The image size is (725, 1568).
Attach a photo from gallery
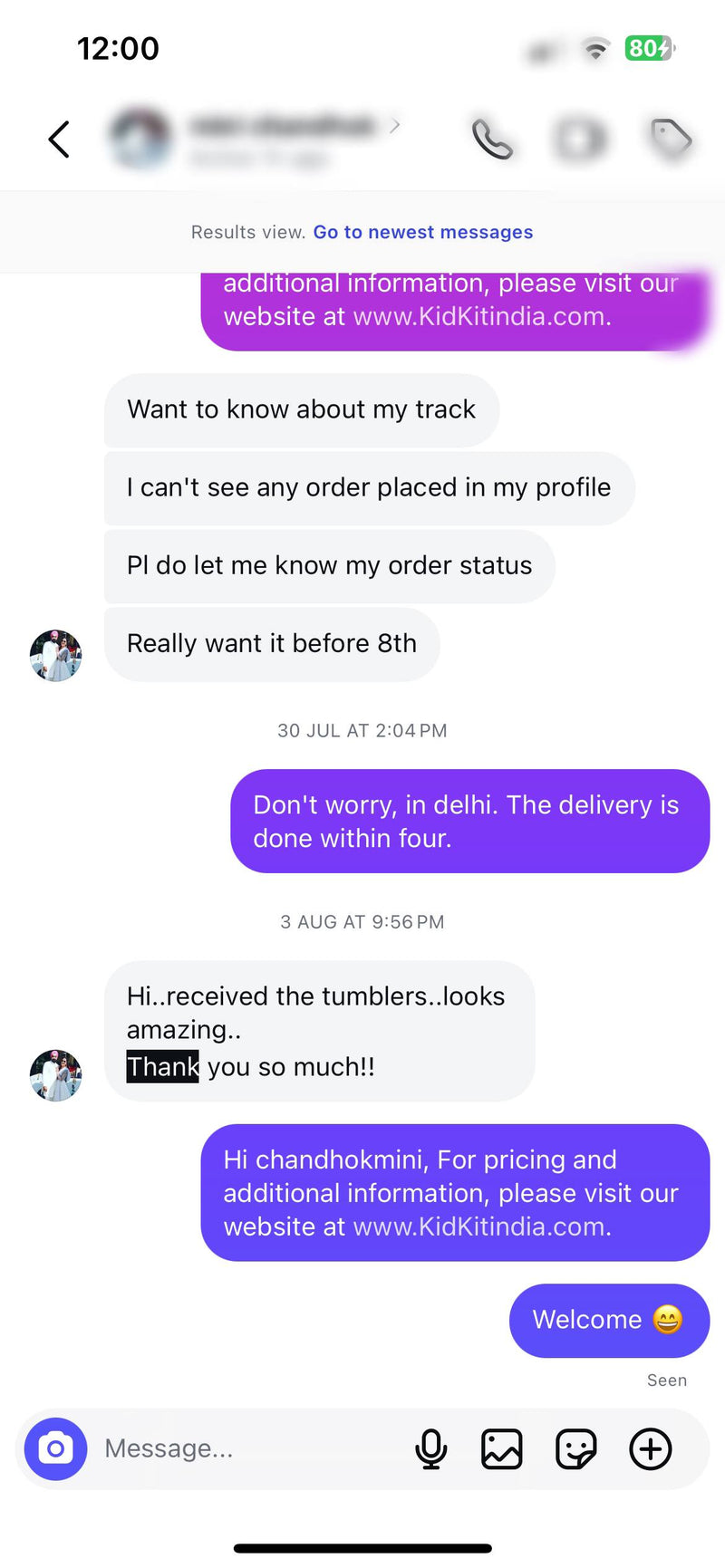[501, 1448]
